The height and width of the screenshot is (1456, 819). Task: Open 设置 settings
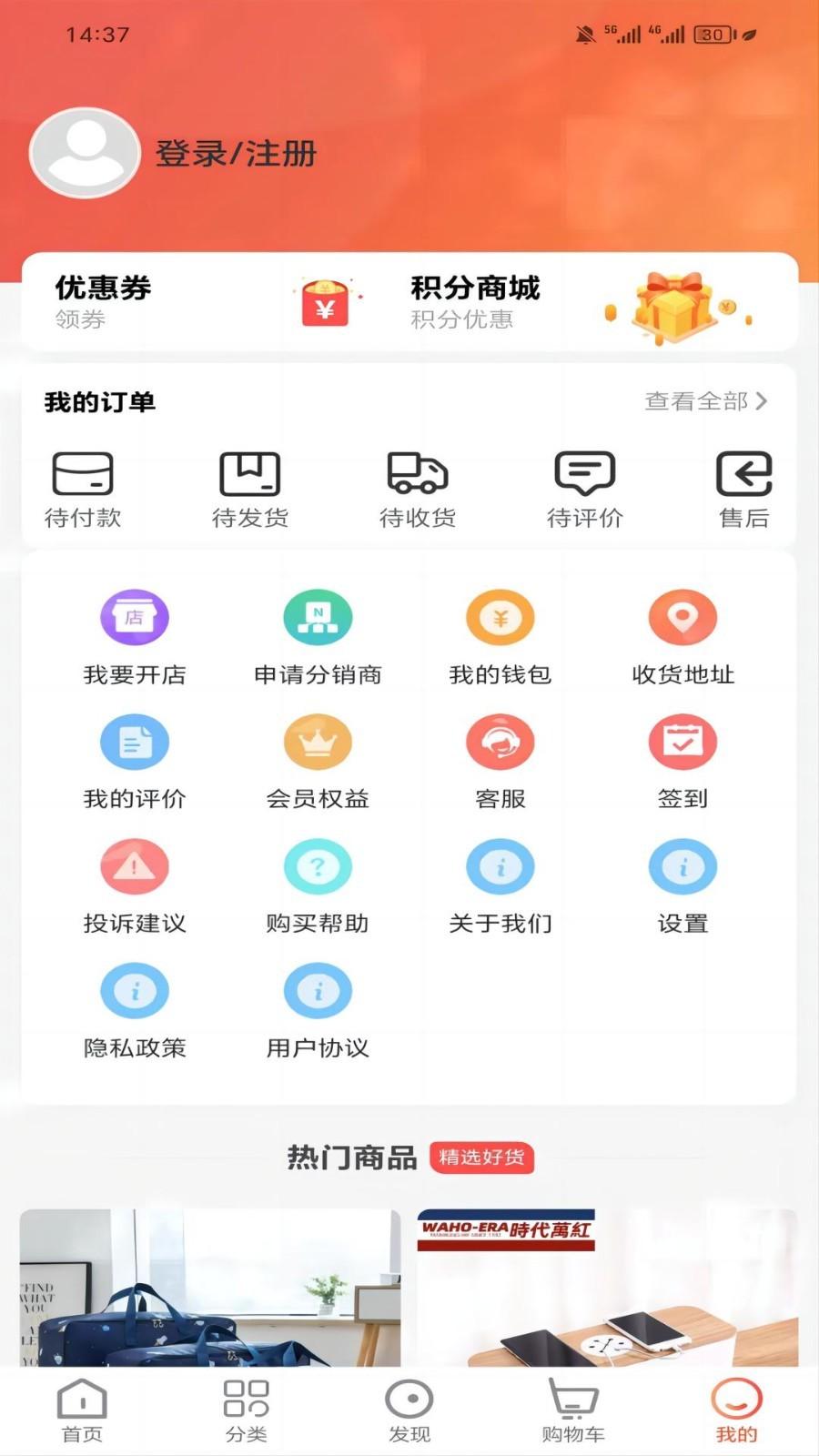pos(683,887)
